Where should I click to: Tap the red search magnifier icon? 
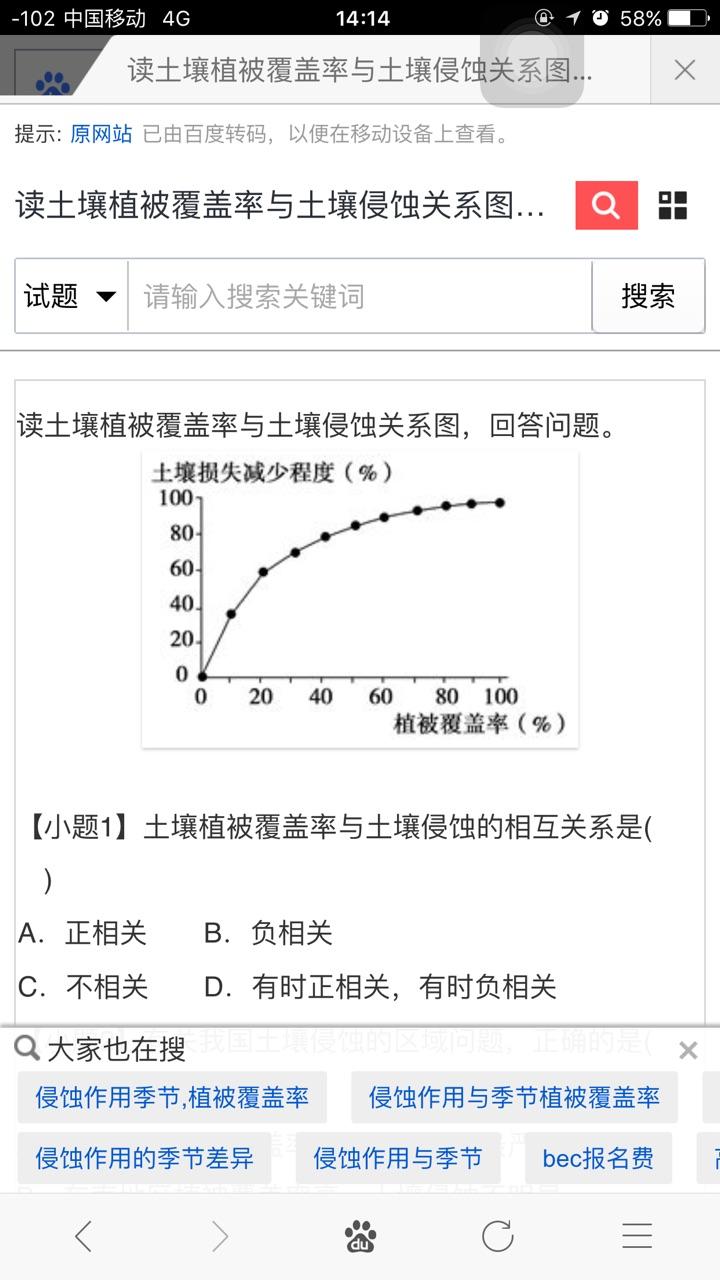606,206
